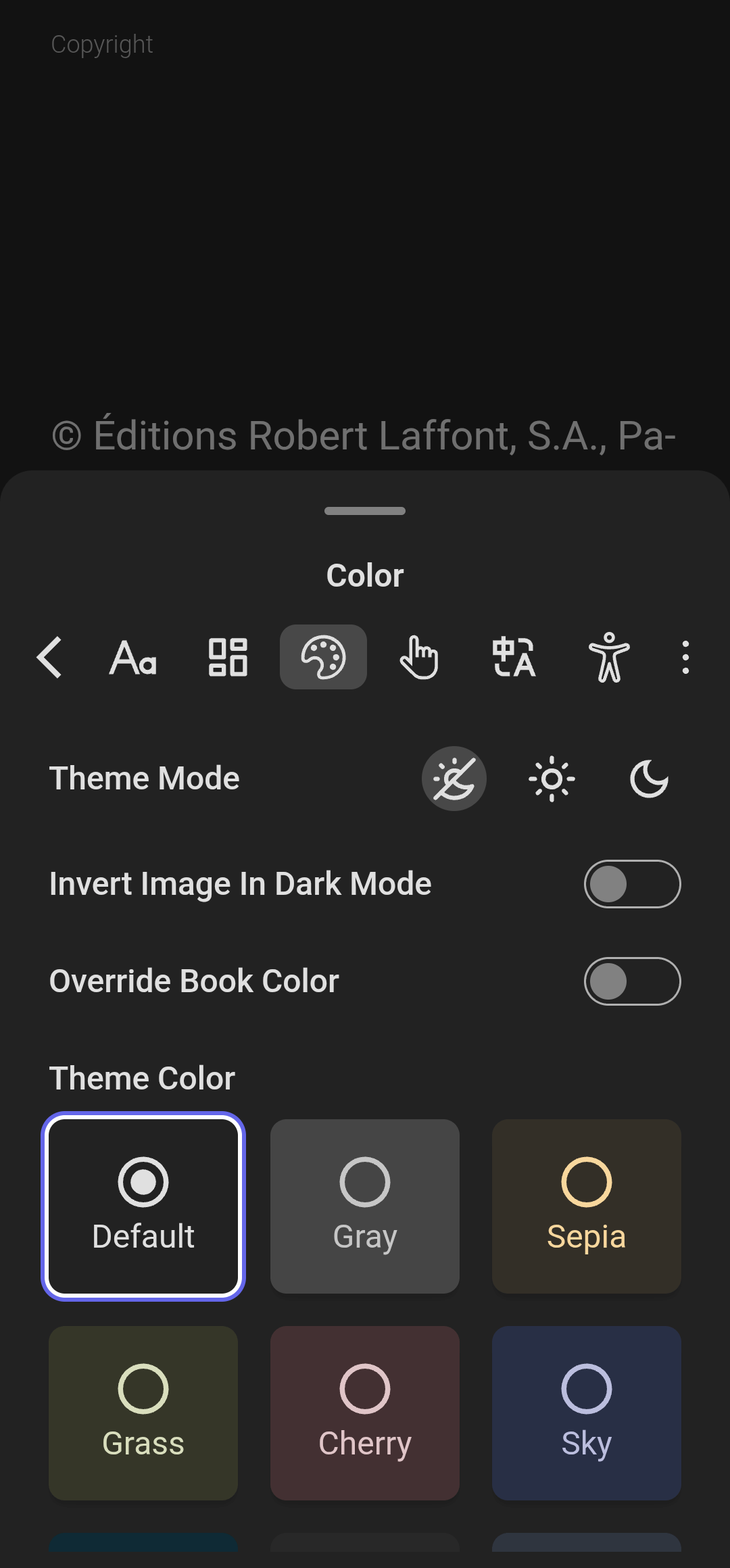Select the Default theme color
This screenshot has height=1568, width=730.
coord(143,1206)
